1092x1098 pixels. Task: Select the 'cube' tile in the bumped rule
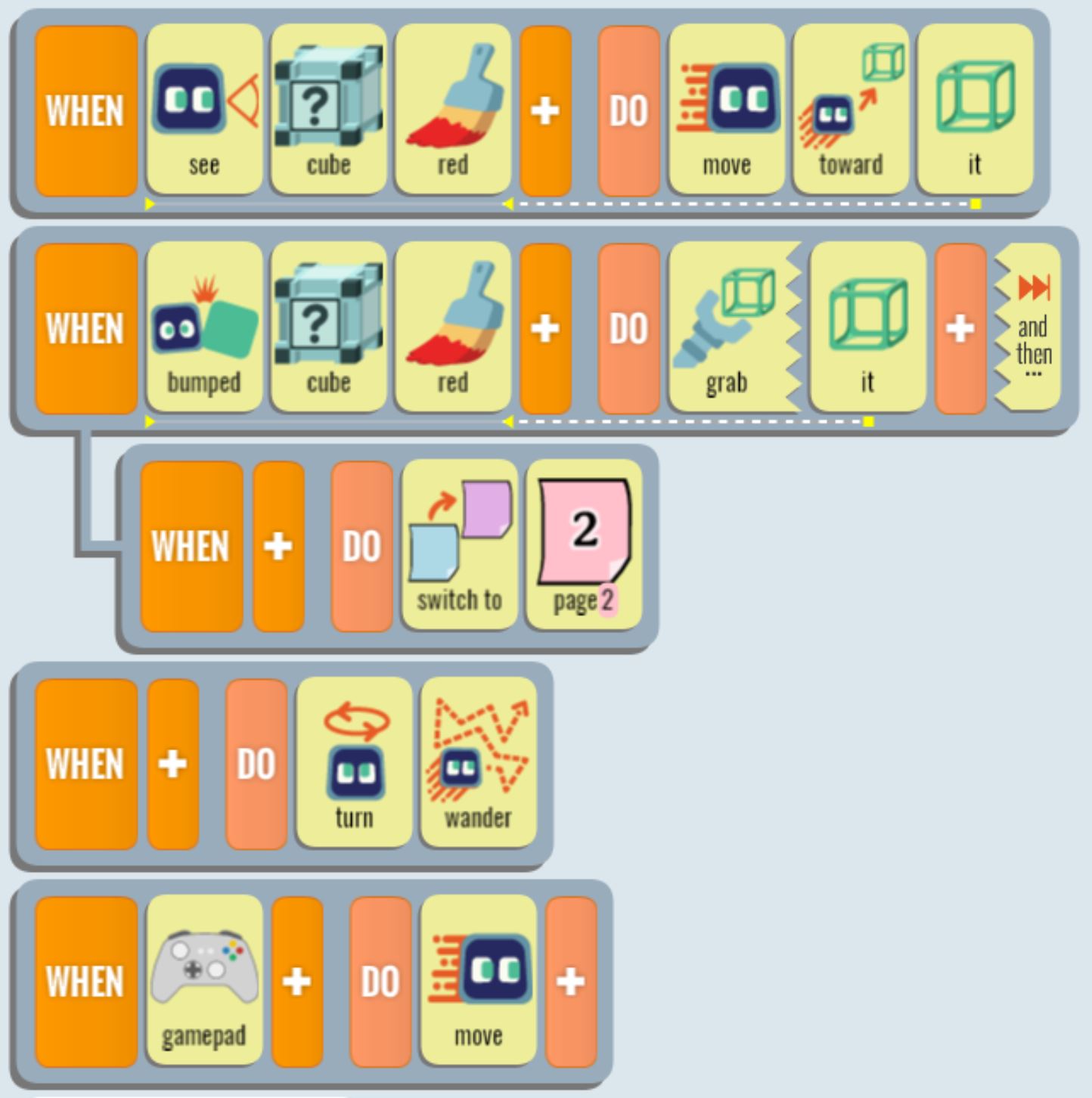tap(328, 328)
